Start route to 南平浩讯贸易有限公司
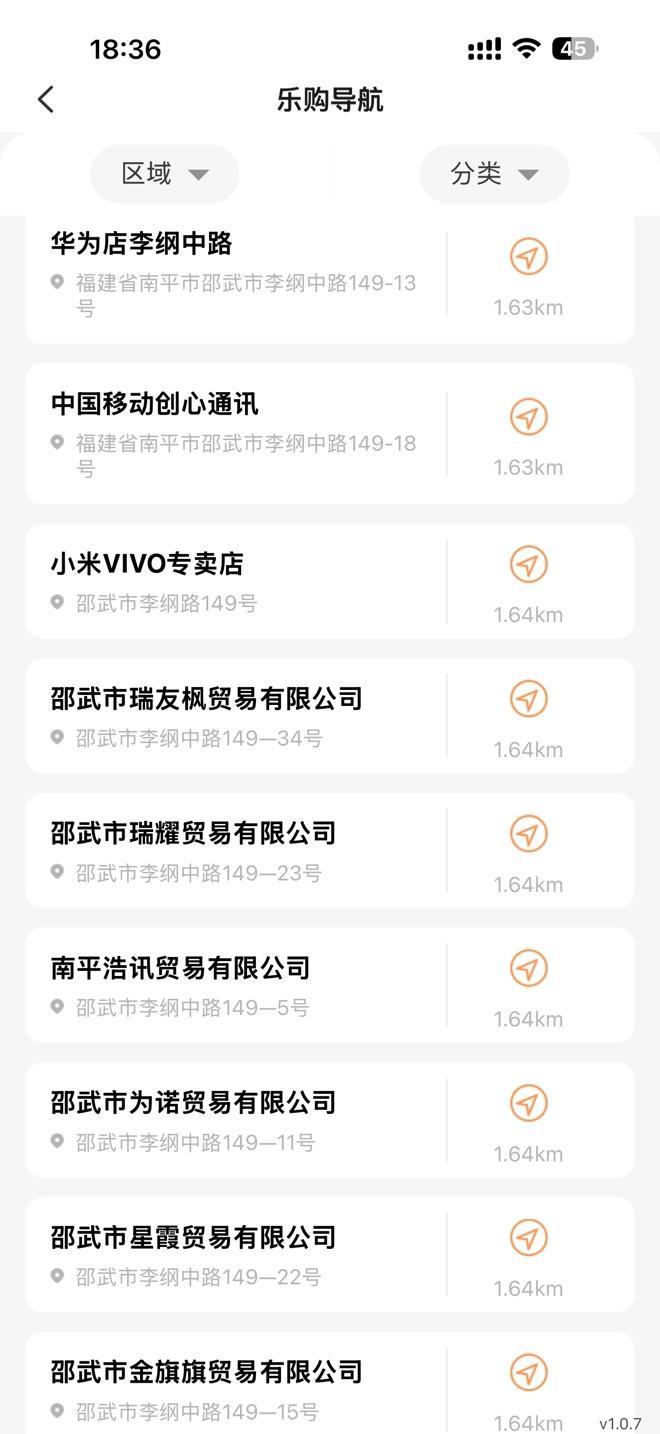This screenshot has width=660, height=1434. [528, 969]
